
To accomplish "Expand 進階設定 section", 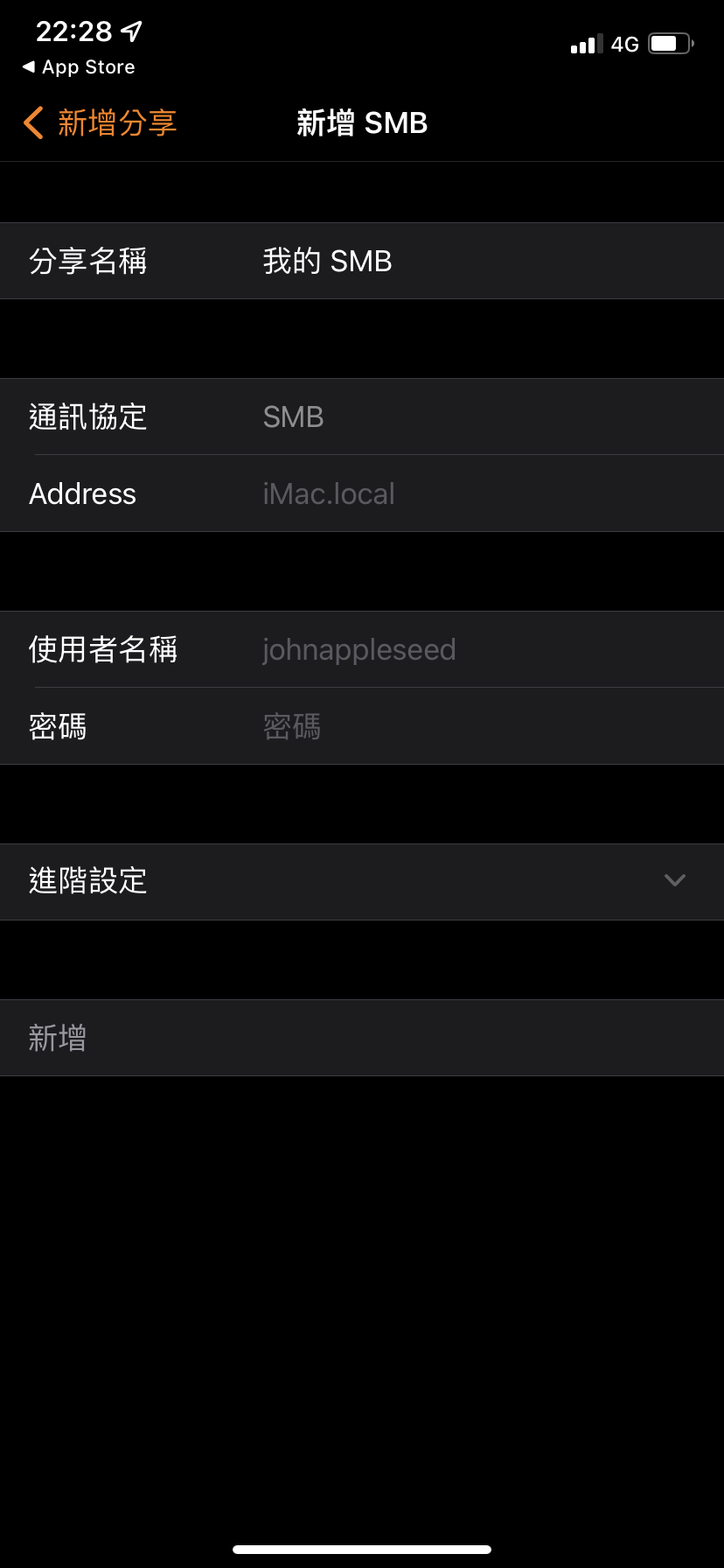I will coord(362,882).
